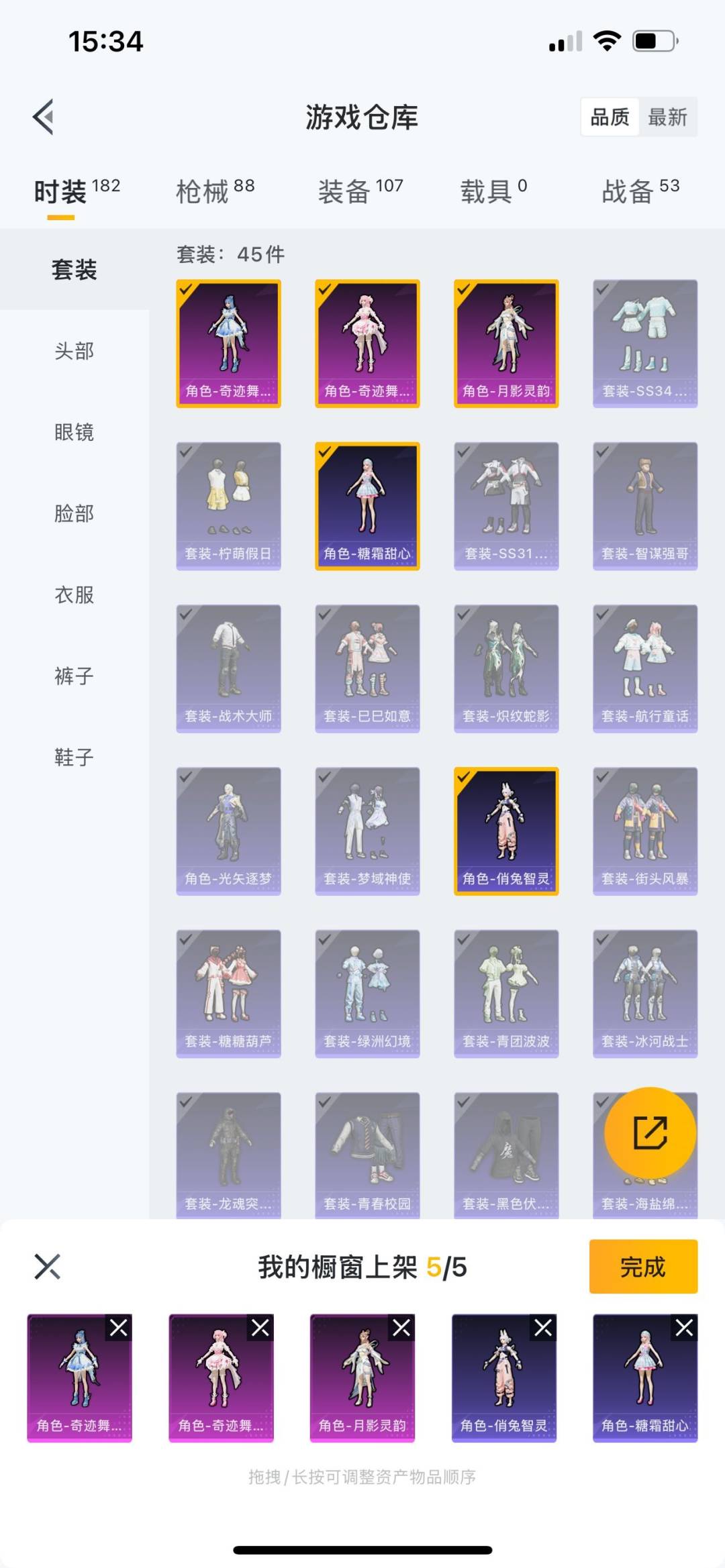Remove 角色-糖霜甜心 from the showcase tray
The height and width of the screenshot is (1568, 725).
(x=685, y=1327)
